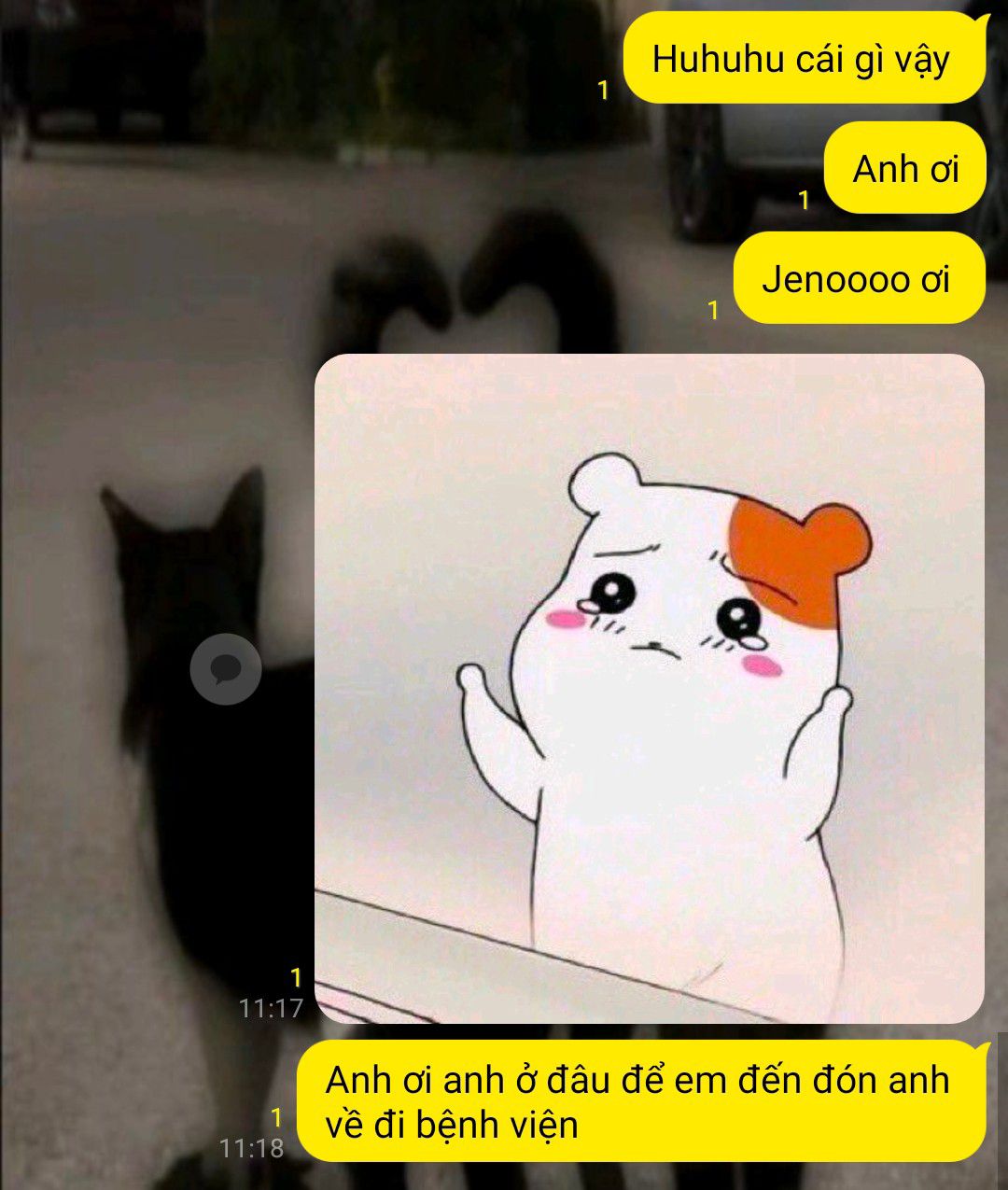Open the crying hamster image message

649,688
